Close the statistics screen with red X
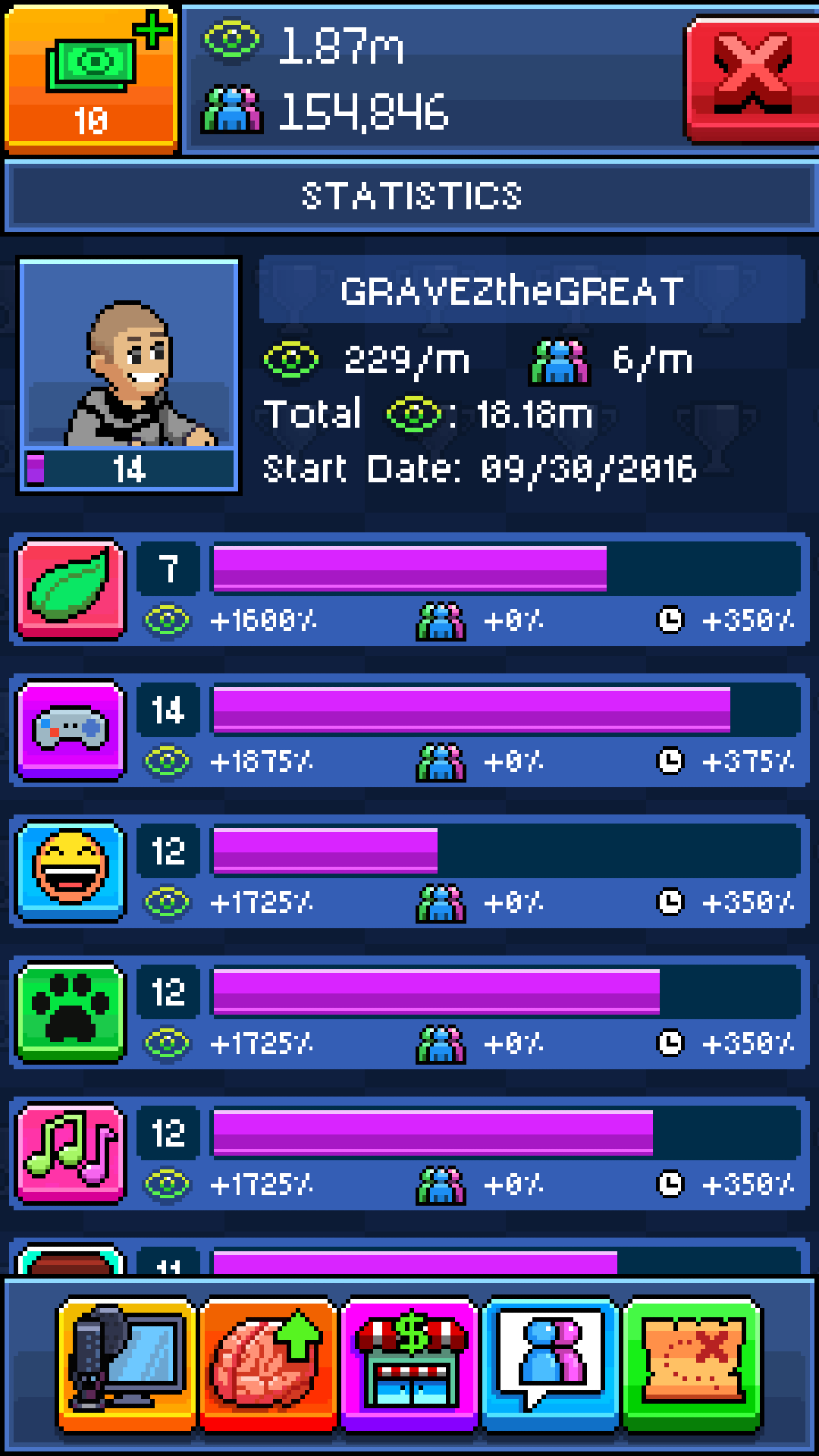This screenshot has width=819, height=1456. pyautogui.click(x=753, y=77)
